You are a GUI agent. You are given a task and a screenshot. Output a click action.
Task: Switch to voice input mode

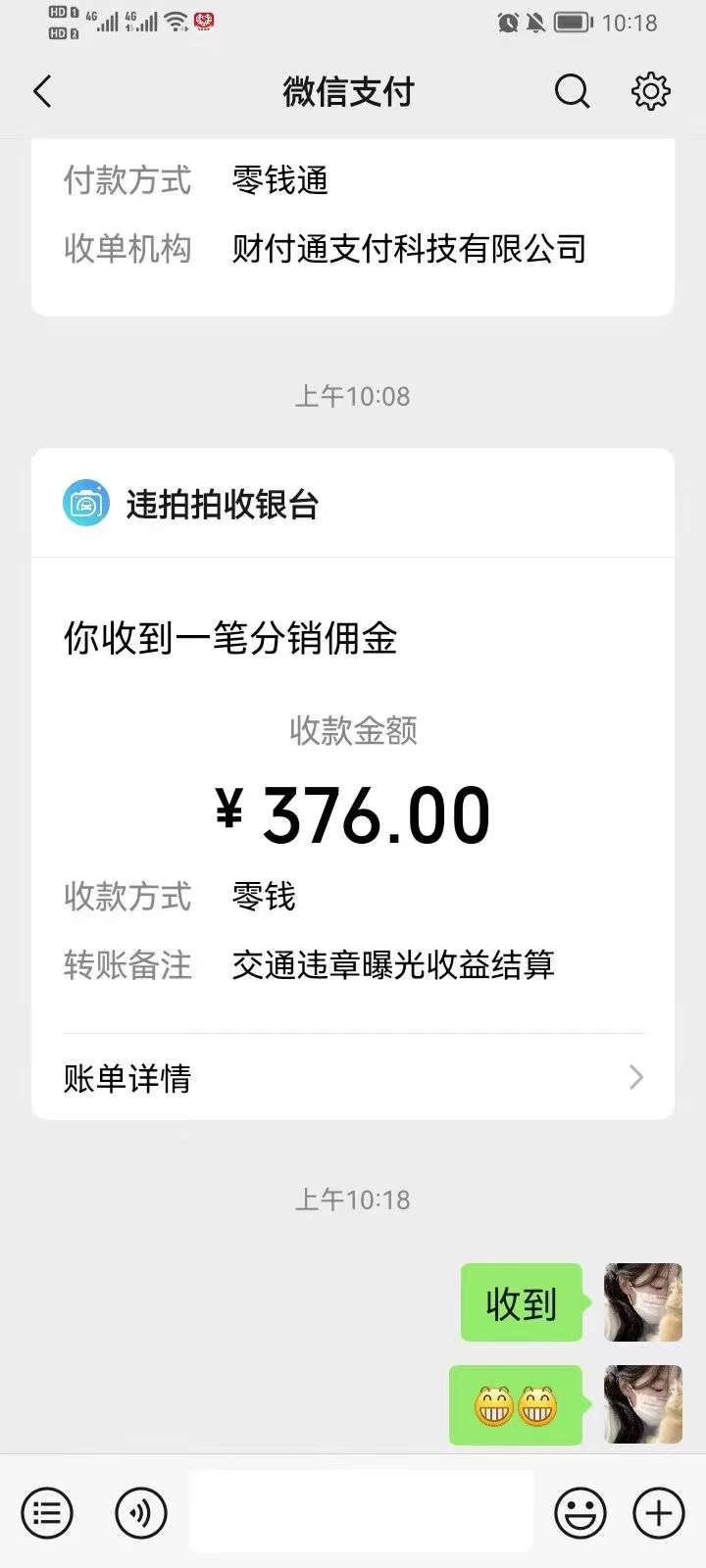141,1513
